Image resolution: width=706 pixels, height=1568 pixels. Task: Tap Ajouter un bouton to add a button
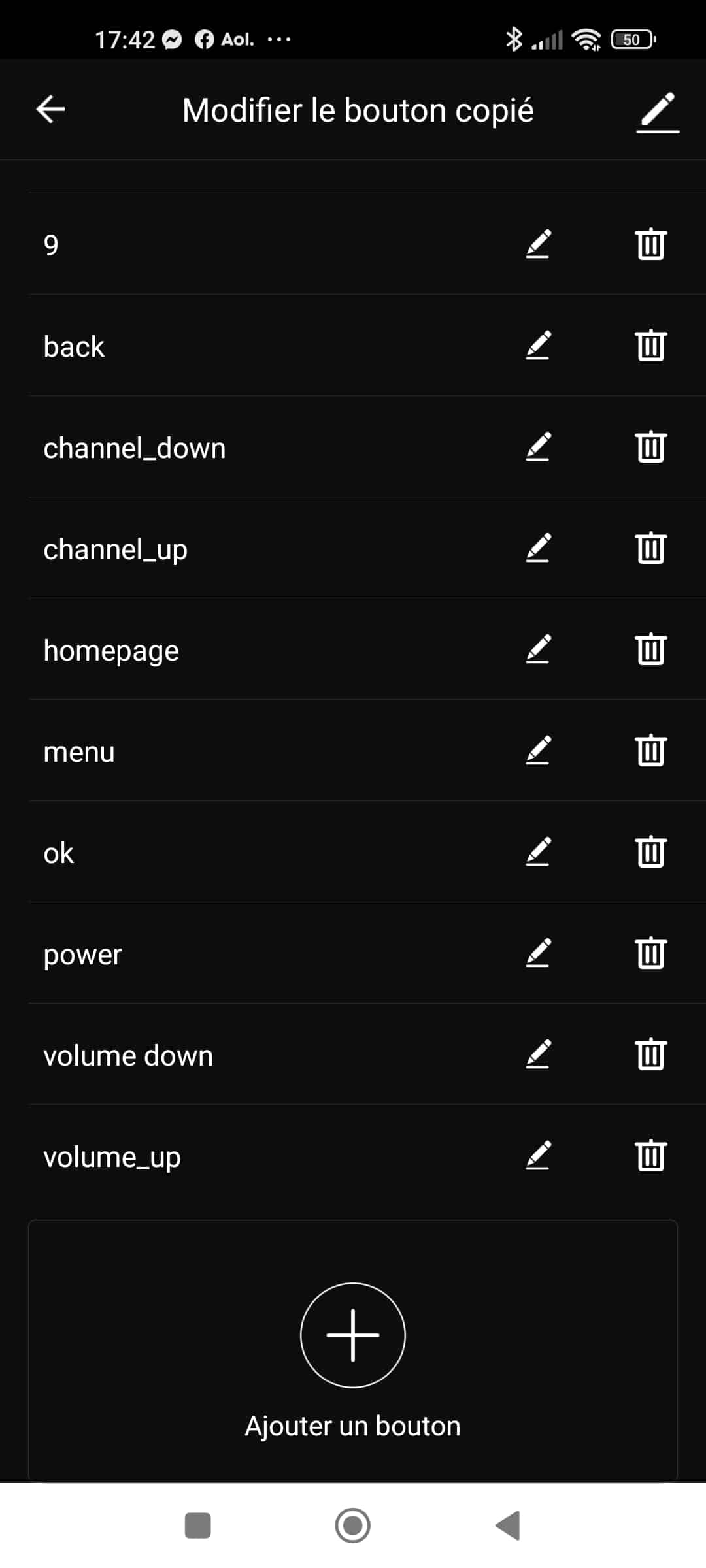click(x=353, y=1350)
